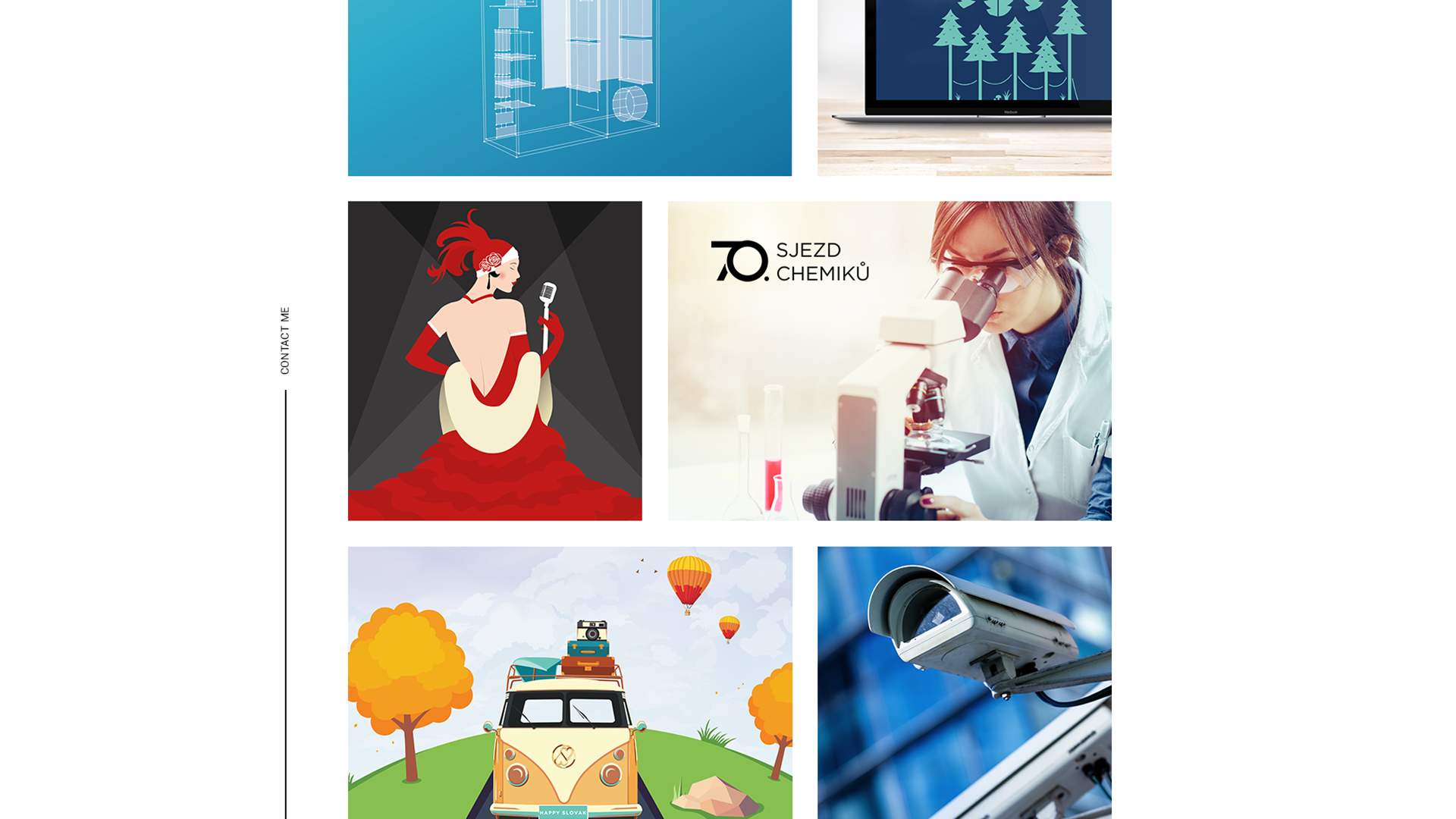This screenshot has height=819, width=1456.
Task: Open the laptop forest illustration project
Action: coord(964,87)
